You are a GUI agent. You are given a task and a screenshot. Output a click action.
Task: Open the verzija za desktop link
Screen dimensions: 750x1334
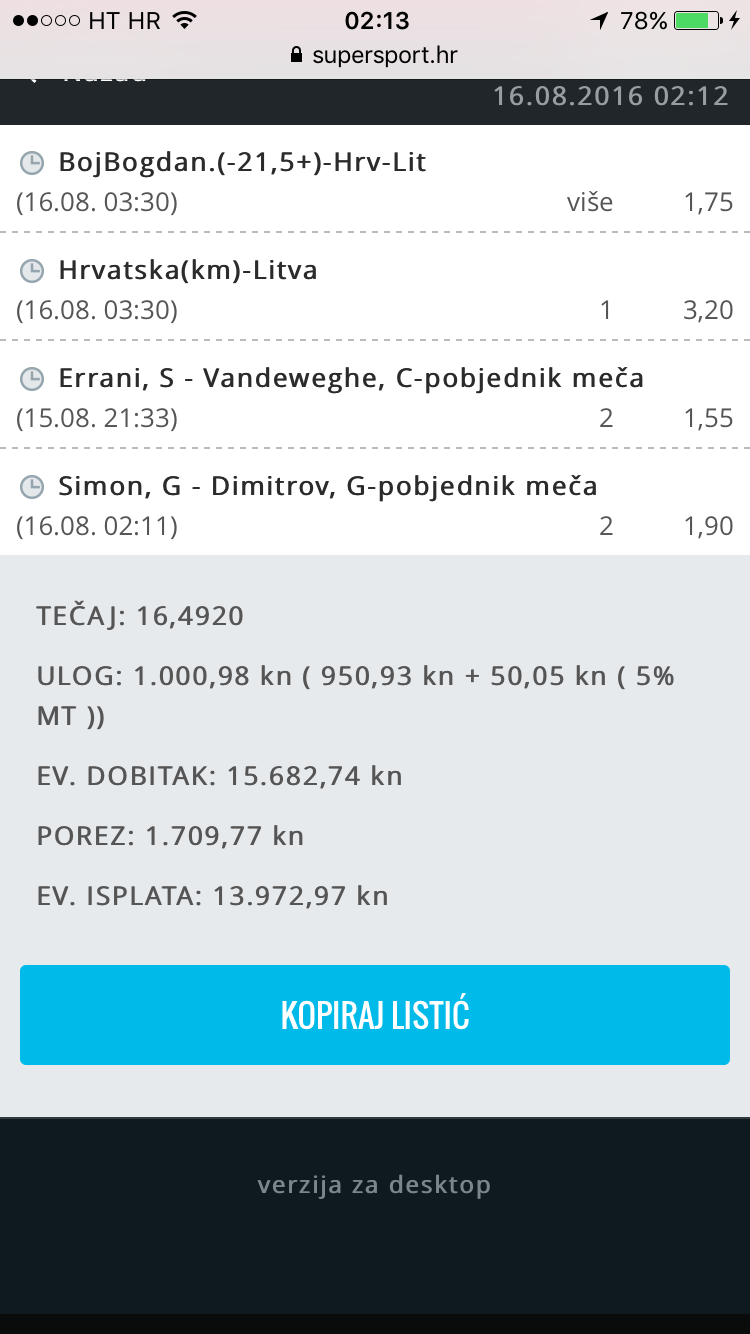[x=374, y=1186]
